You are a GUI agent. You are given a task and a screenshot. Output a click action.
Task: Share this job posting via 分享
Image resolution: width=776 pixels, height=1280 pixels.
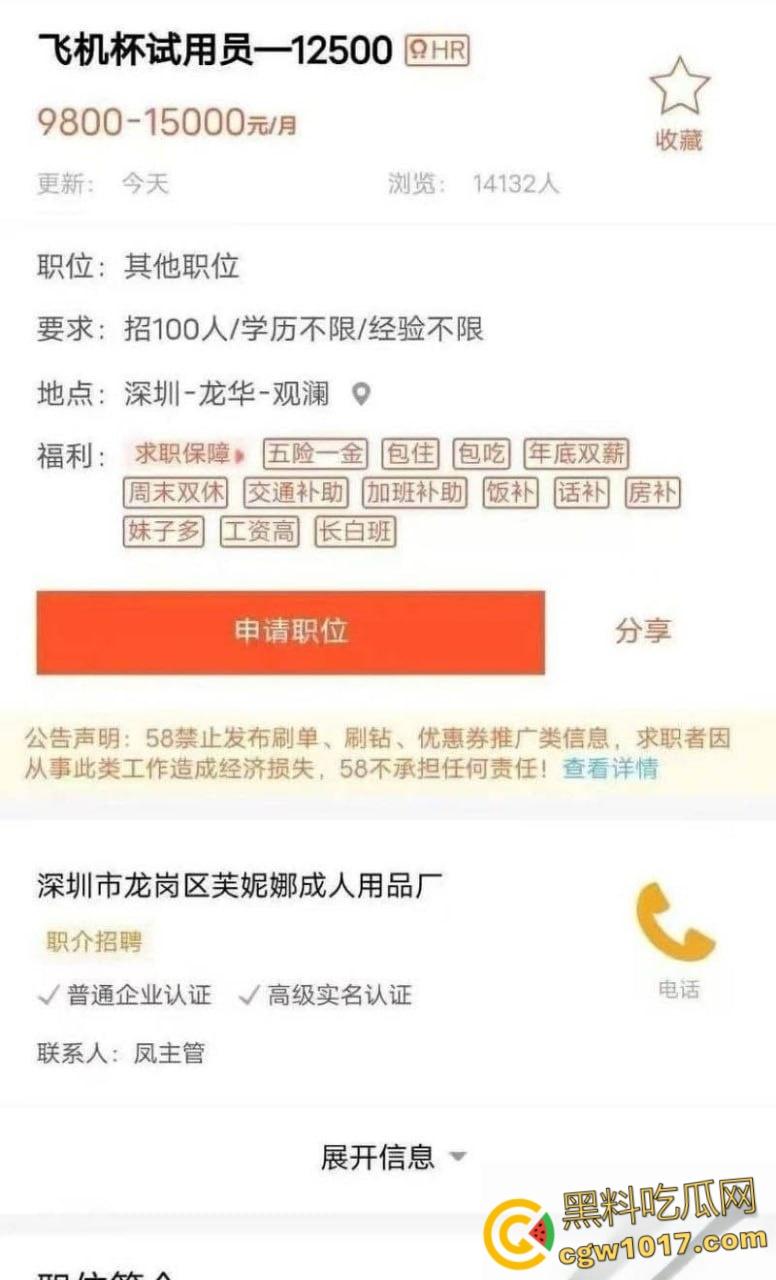[x=642, y=631]
